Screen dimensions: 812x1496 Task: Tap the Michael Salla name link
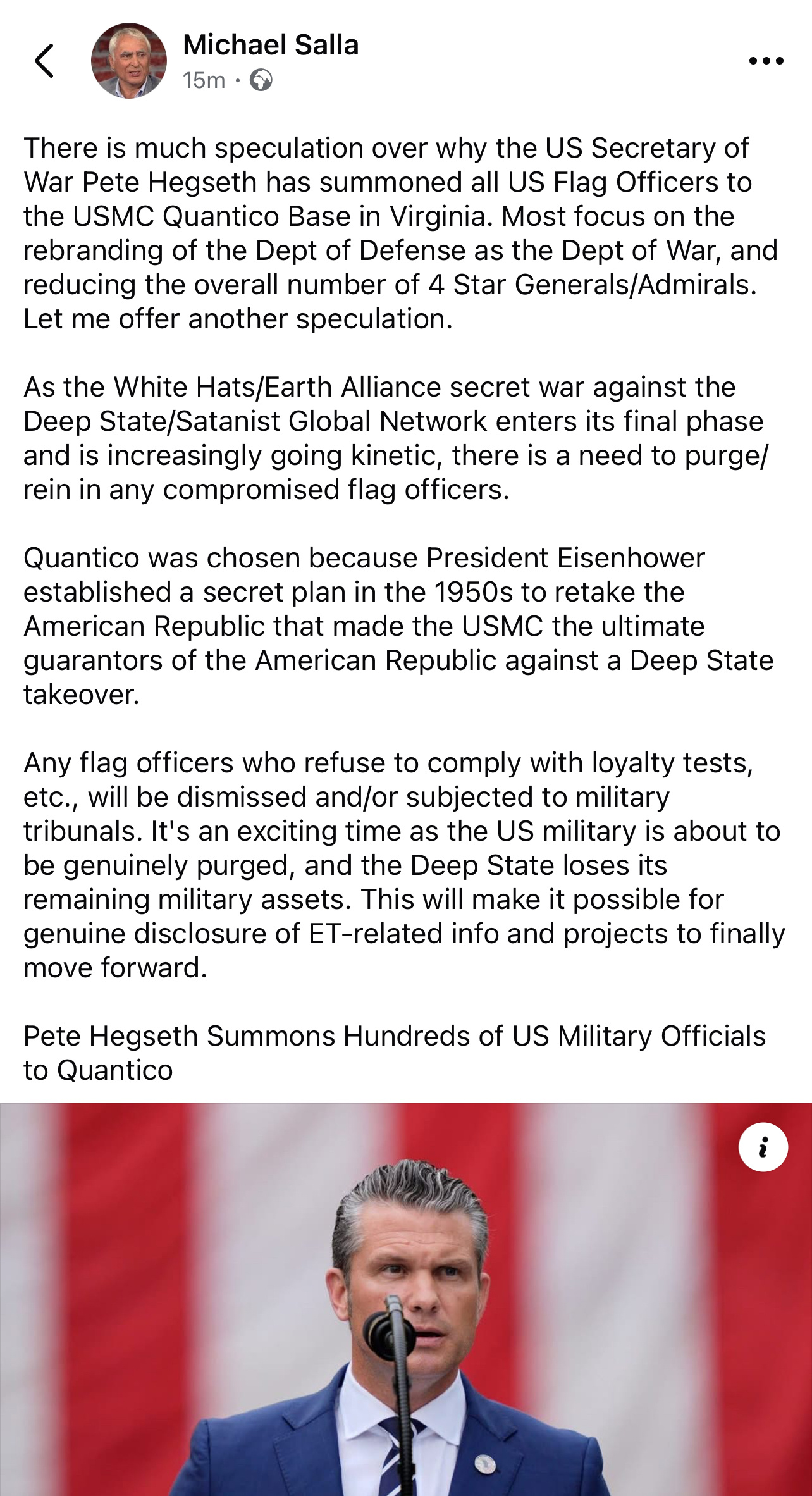pos(271,45)
